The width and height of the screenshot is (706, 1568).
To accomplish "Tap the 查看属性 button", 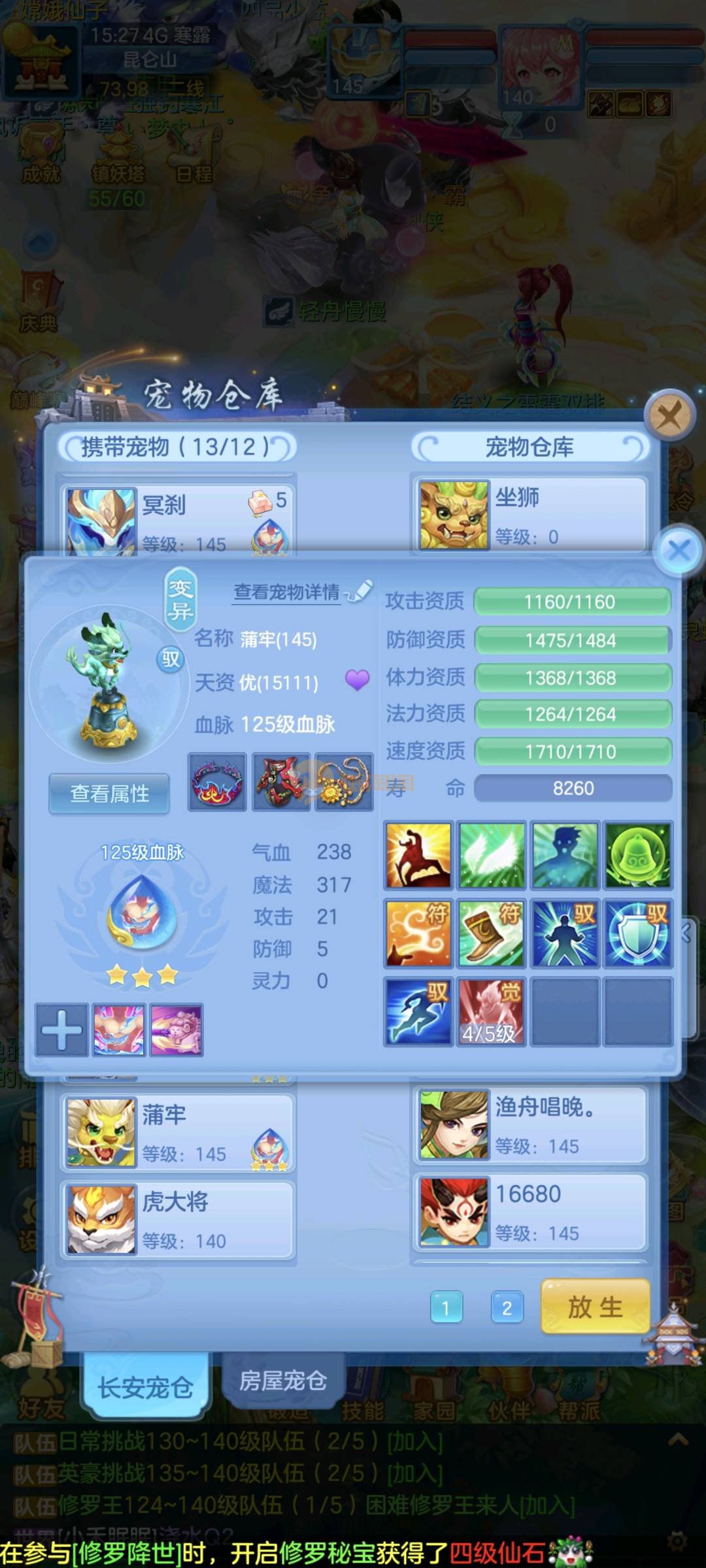I will pos(109,793).
